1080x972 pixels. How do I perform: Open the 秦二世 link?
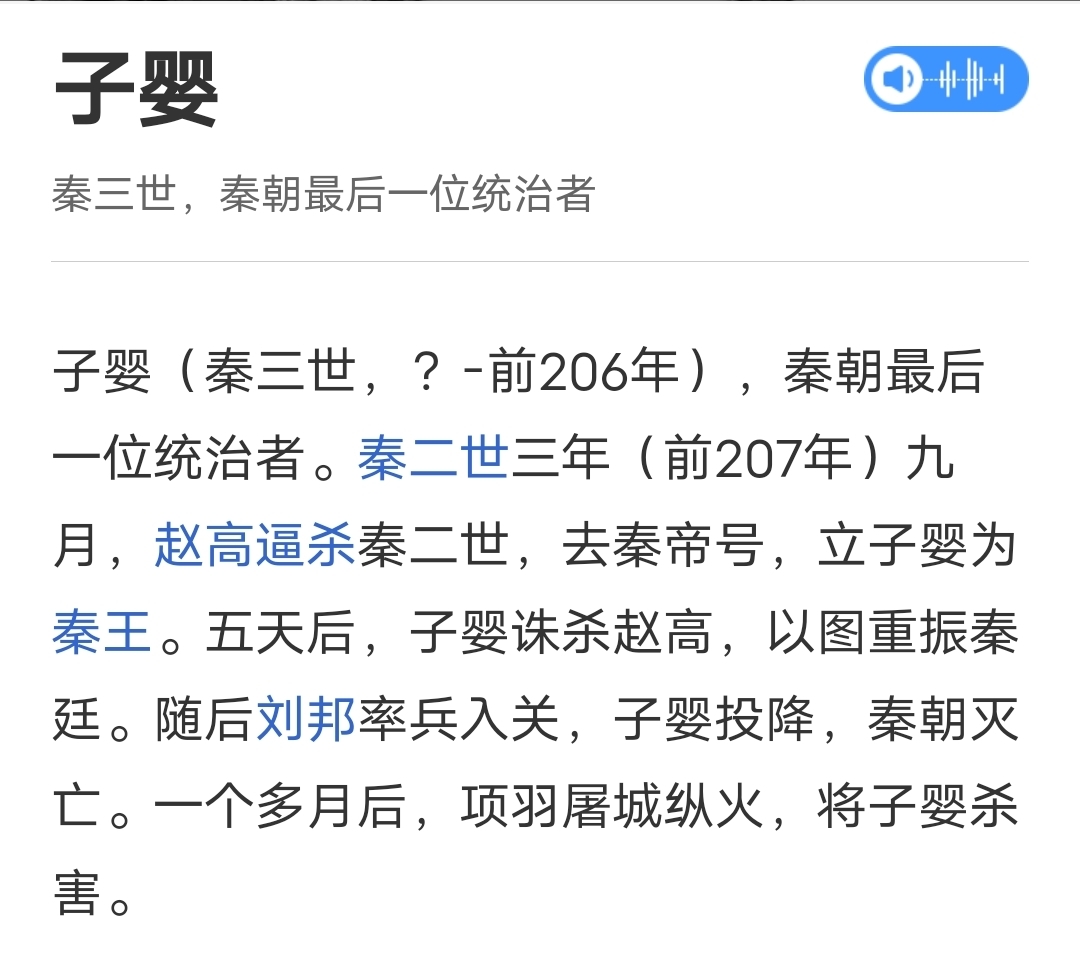click(433, 458)
